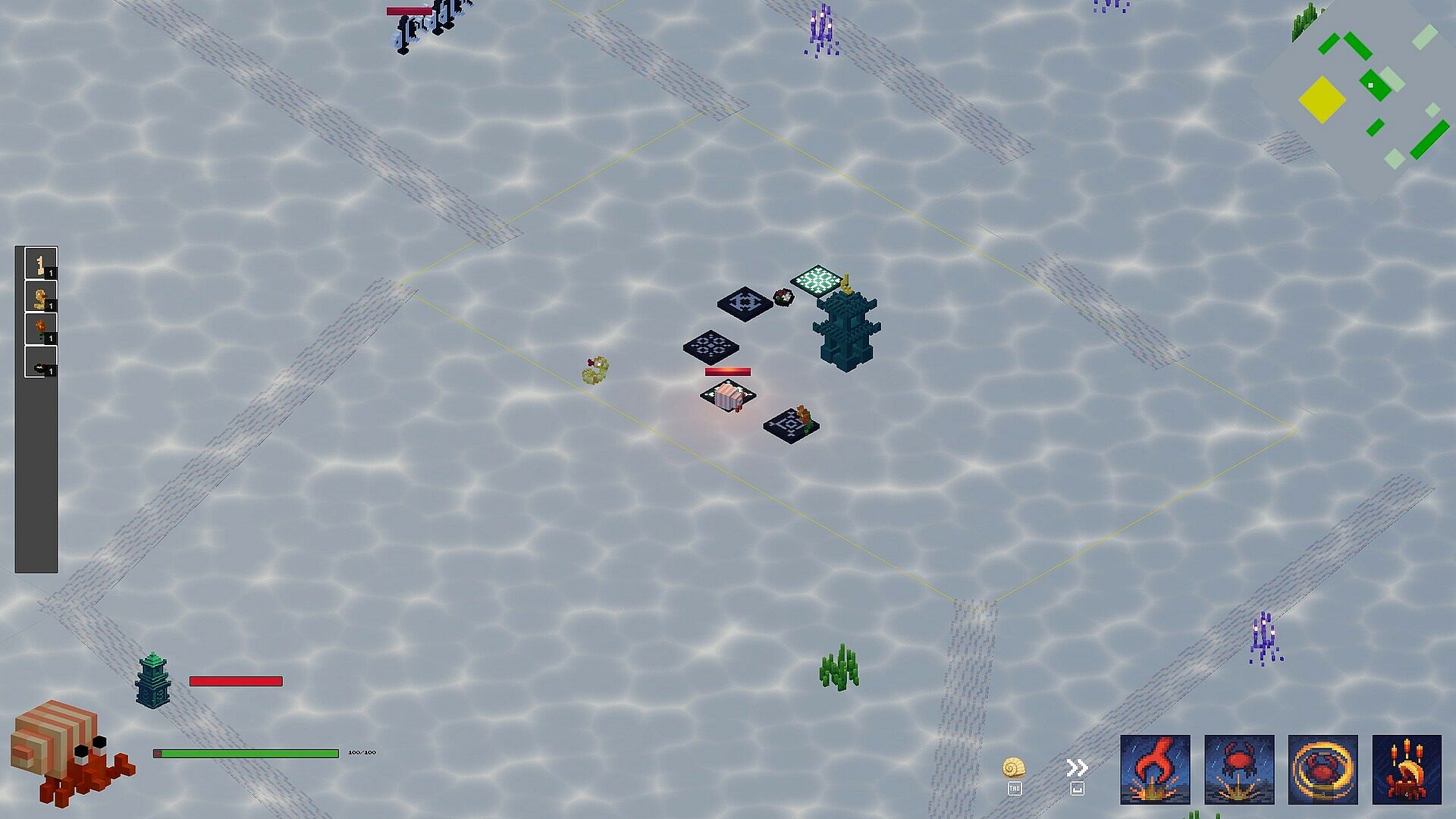Trigger the golden ring crab ability
The height and width of the screenshot is (819, 1456).
click(x=1323, y=769)
